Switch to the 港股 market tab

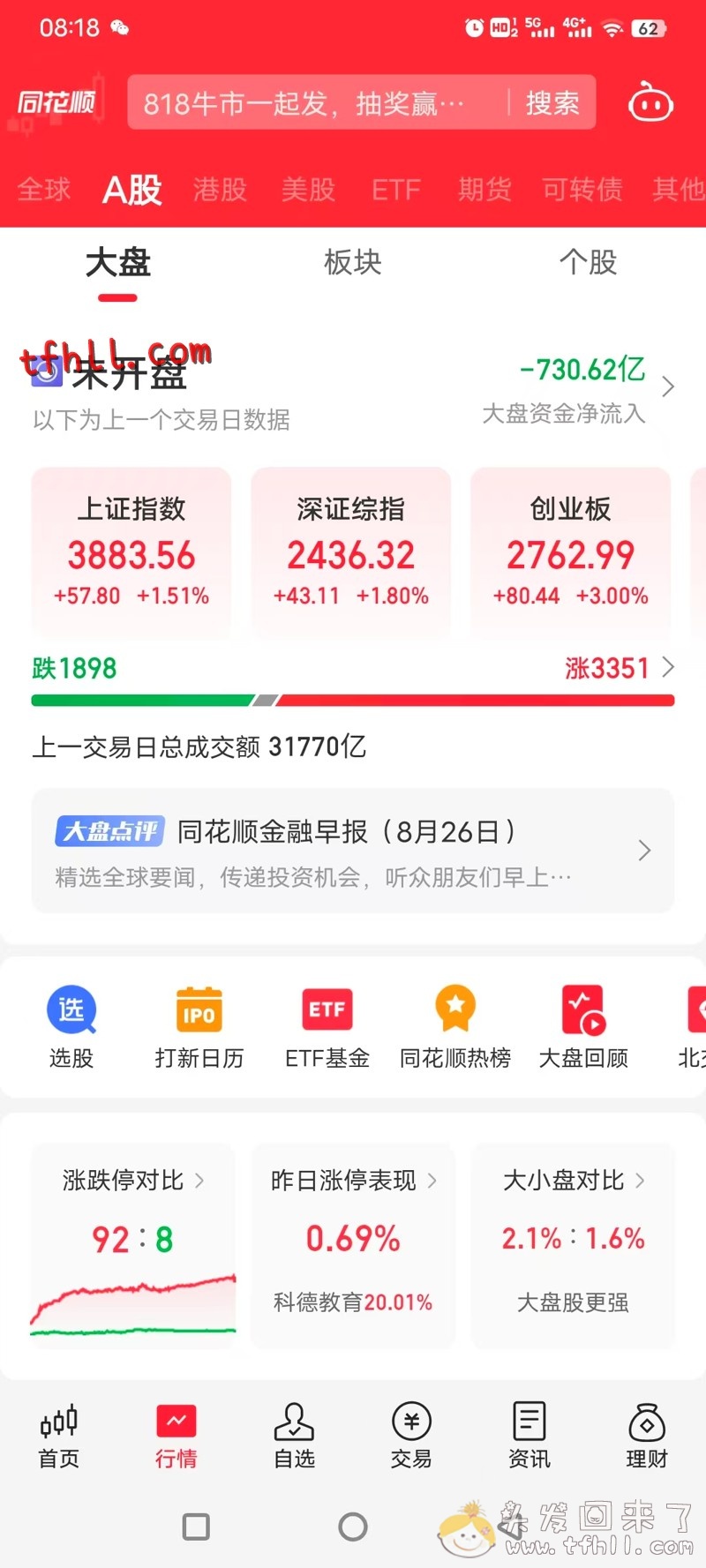point(220,189)
